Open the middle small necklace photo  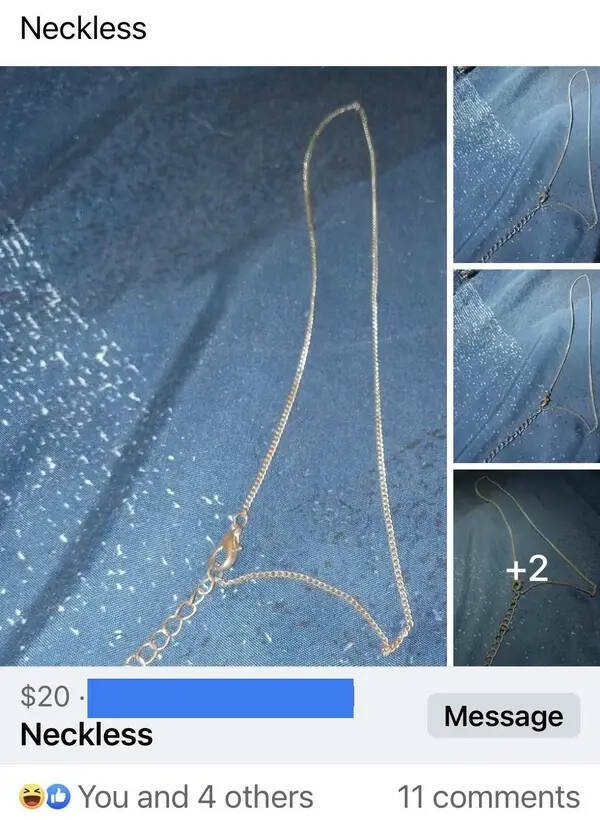(526, 366)
